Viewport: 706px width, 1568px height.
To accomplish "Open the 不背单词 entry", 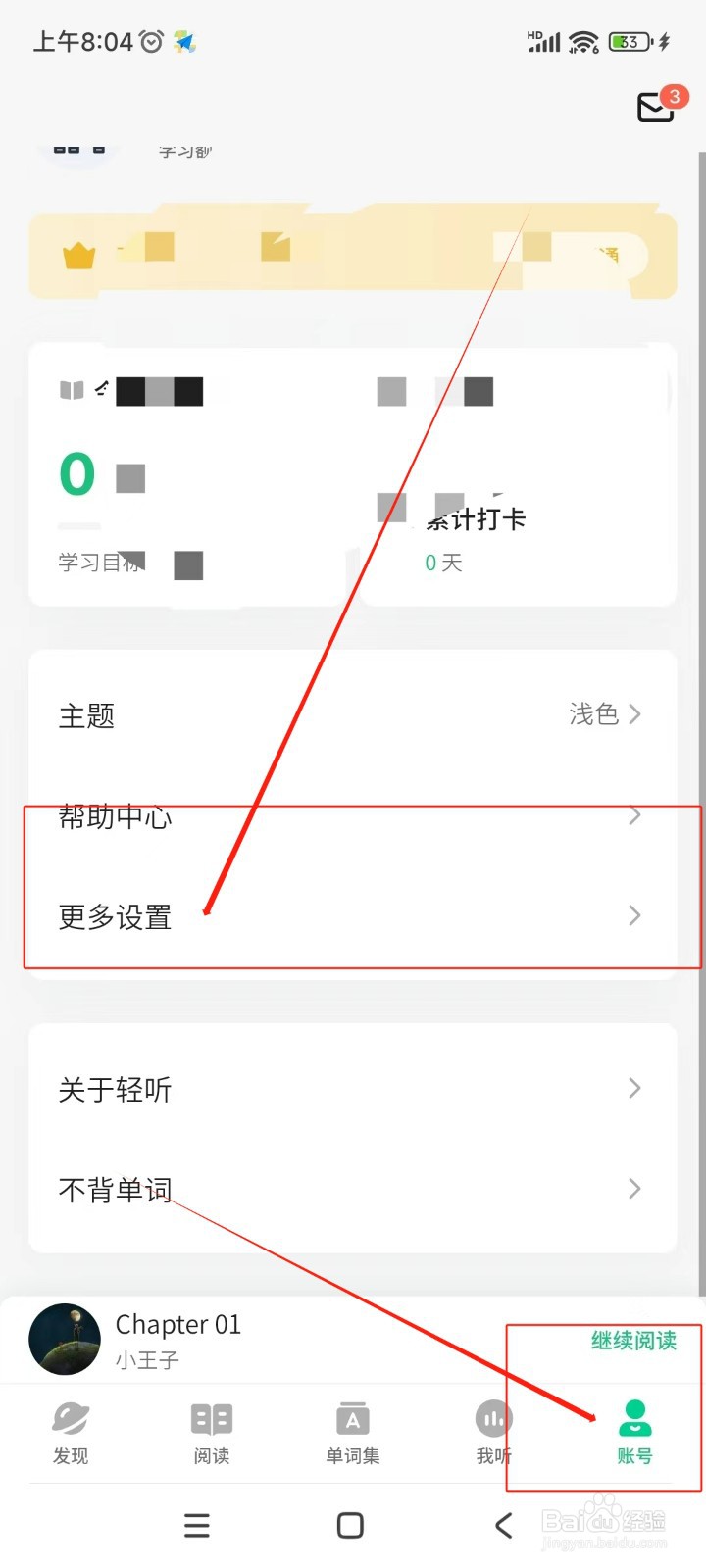I will tap(353, 1189).
